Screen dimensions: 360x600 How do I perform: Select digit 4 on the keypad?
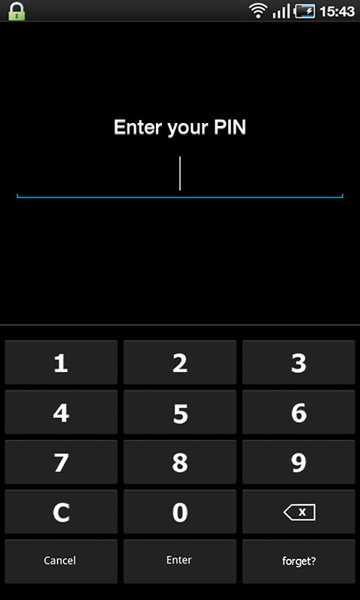pyautogui.click(x=61, y=412)
